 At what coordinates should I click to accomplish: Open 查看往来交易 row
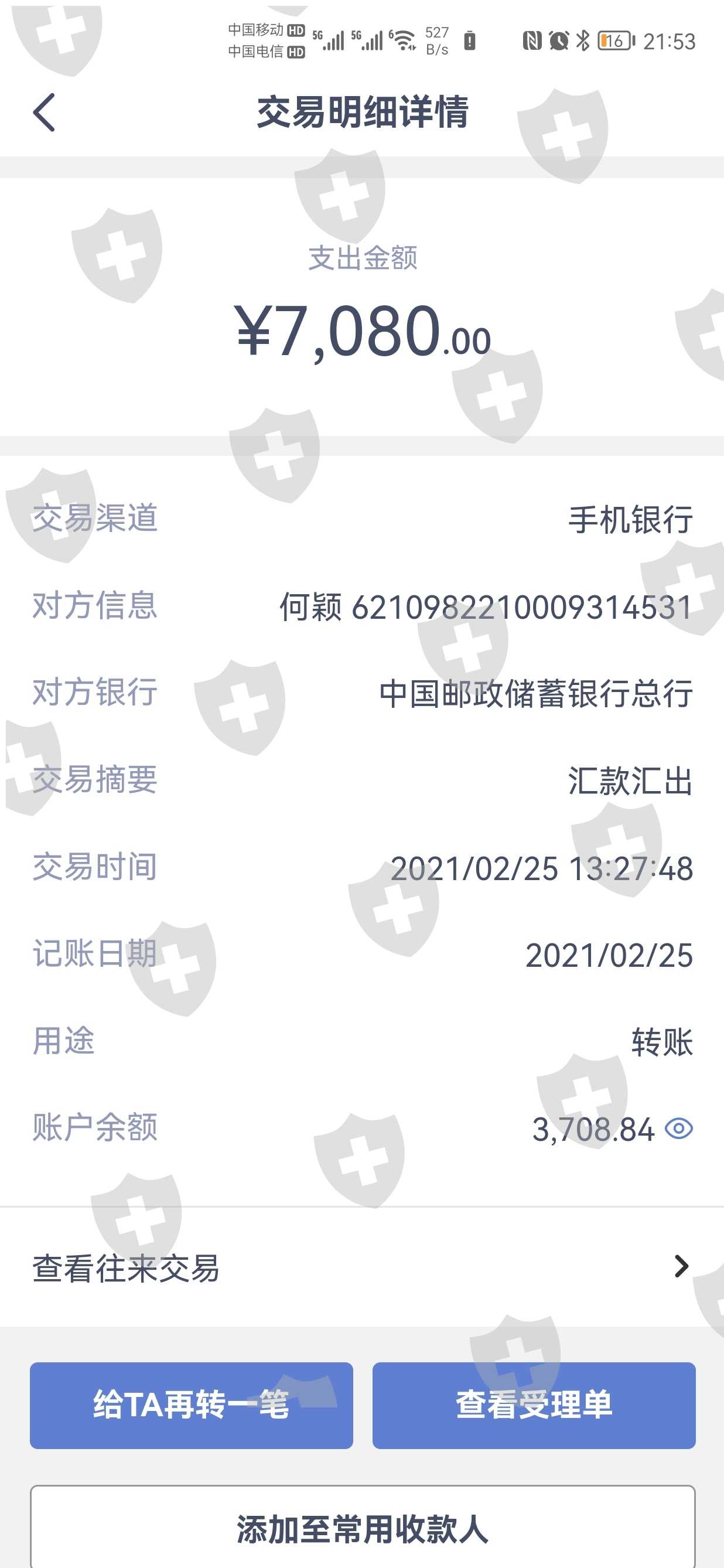[362, 1268]
